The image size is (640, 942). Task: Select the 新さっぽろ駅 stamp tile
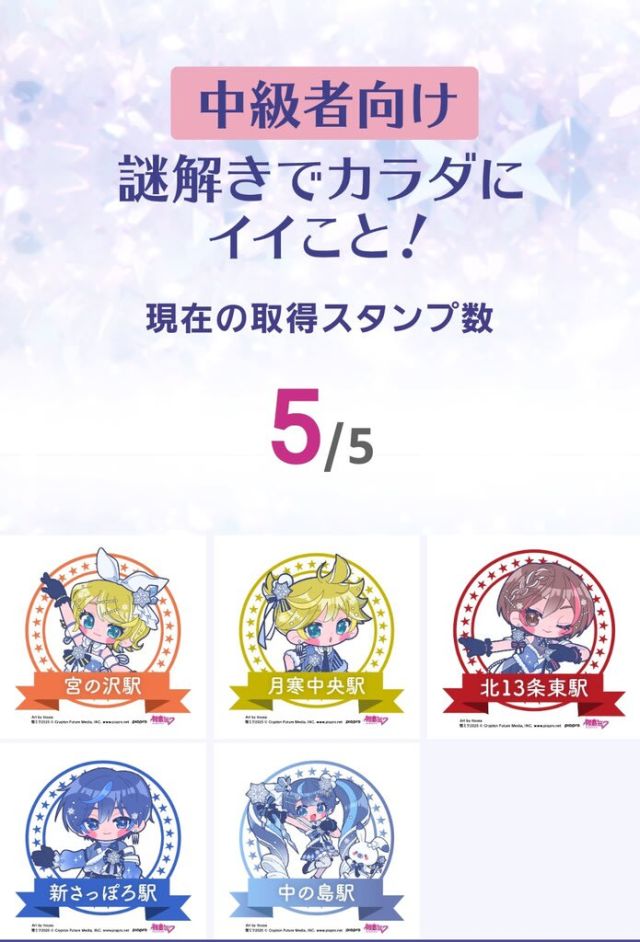[102, 840]
